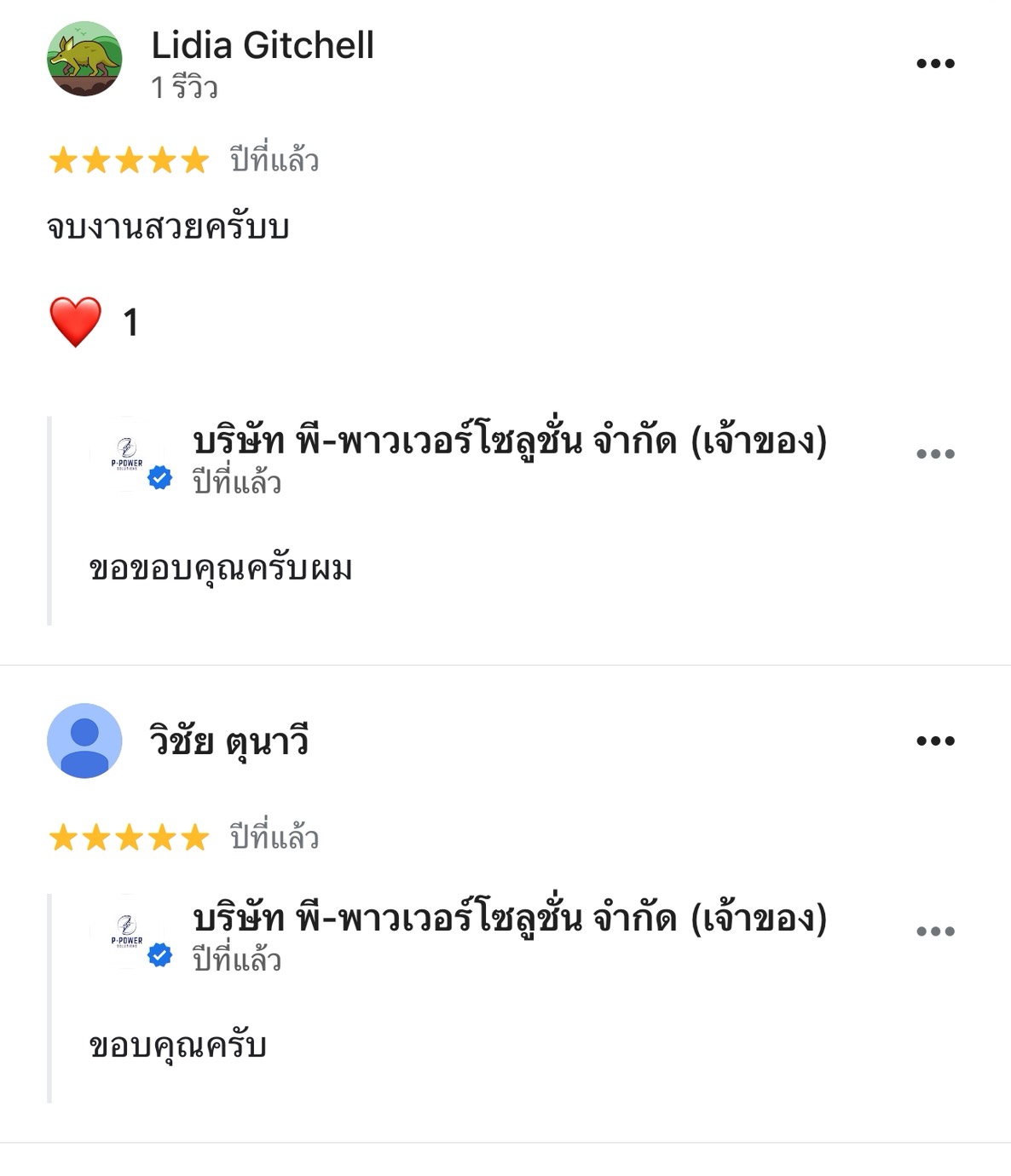
Task: Open Lidia Gitchell's reviewer profile
Action: tap(262, 46)
